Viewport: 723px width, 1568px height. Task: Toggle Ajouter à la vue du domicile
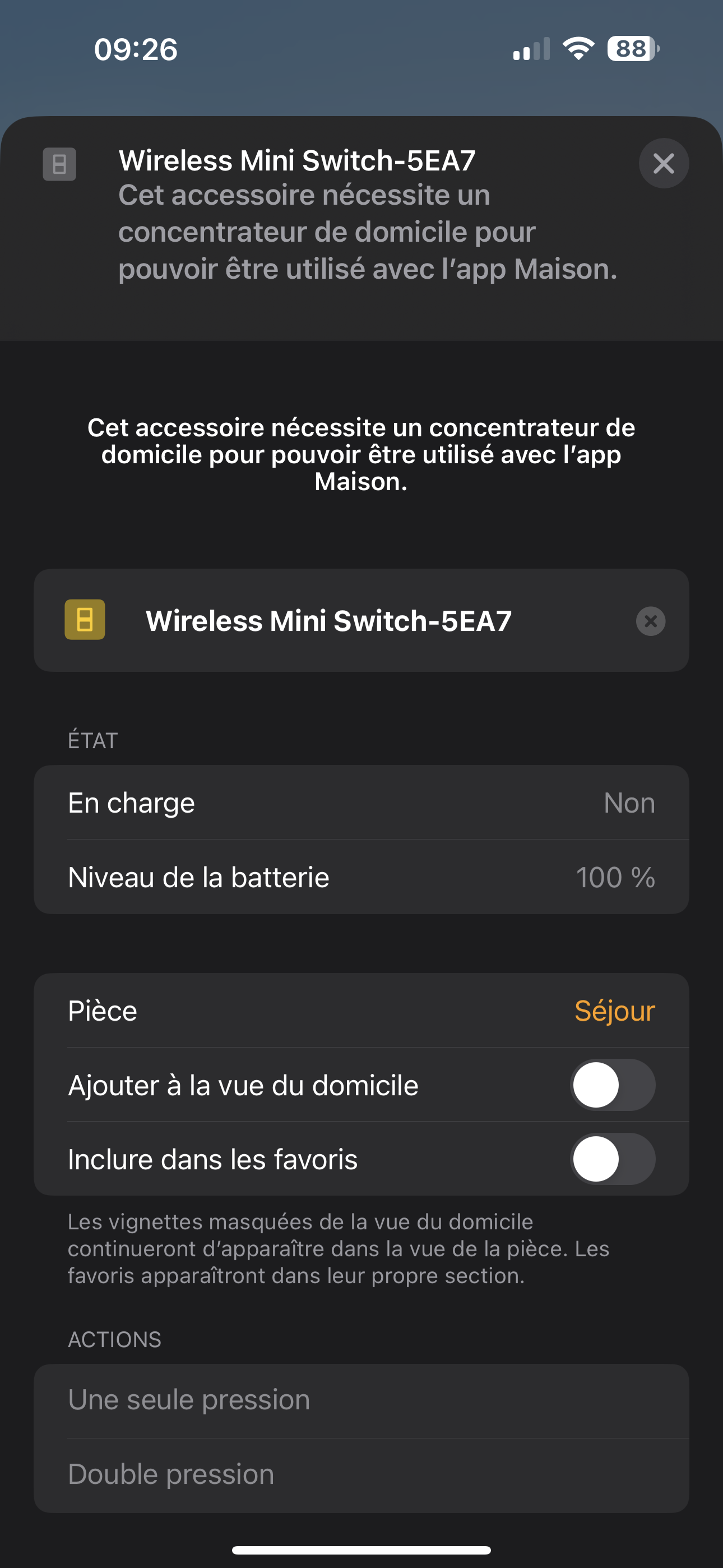coord(612,1085)
